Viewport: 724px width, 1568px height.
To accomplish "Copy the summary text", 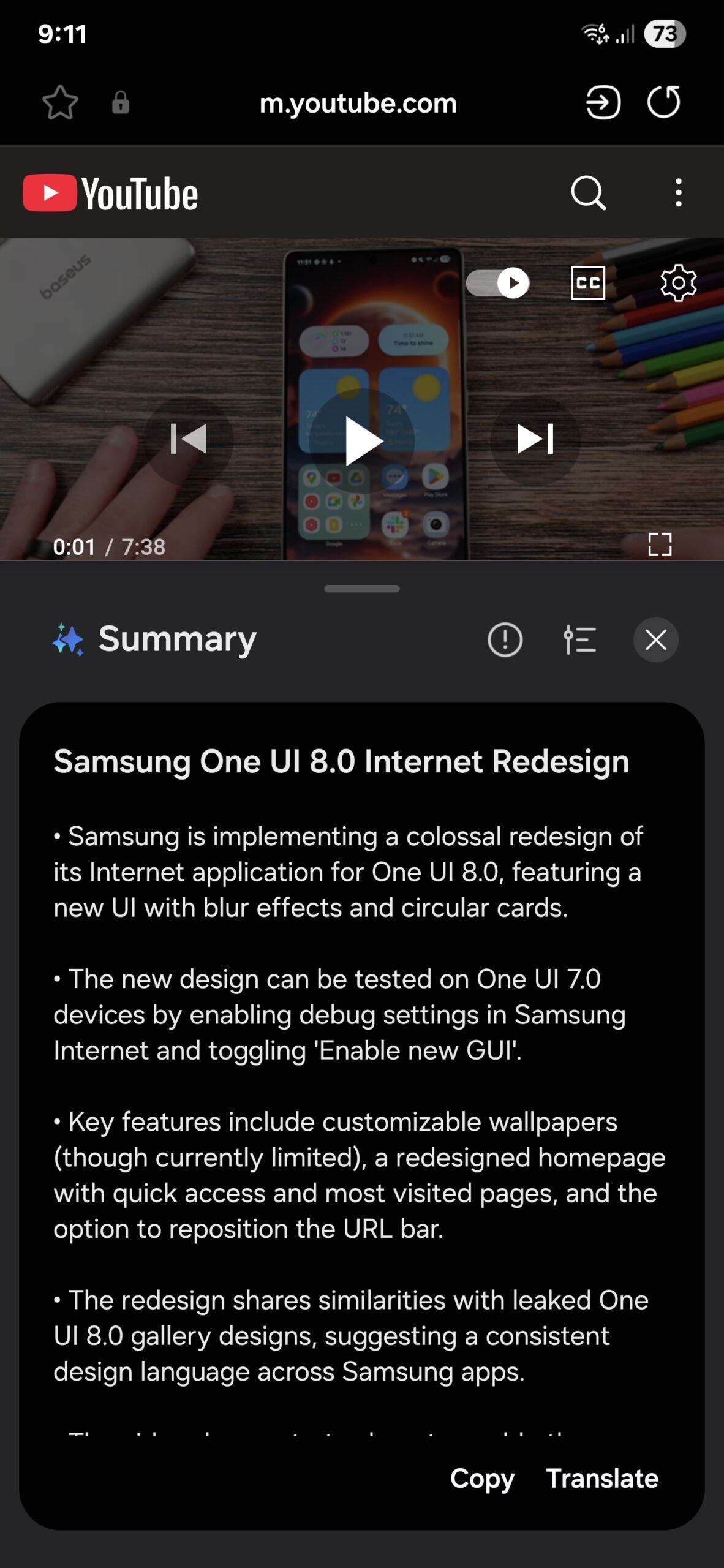I will coord(482,1478).
